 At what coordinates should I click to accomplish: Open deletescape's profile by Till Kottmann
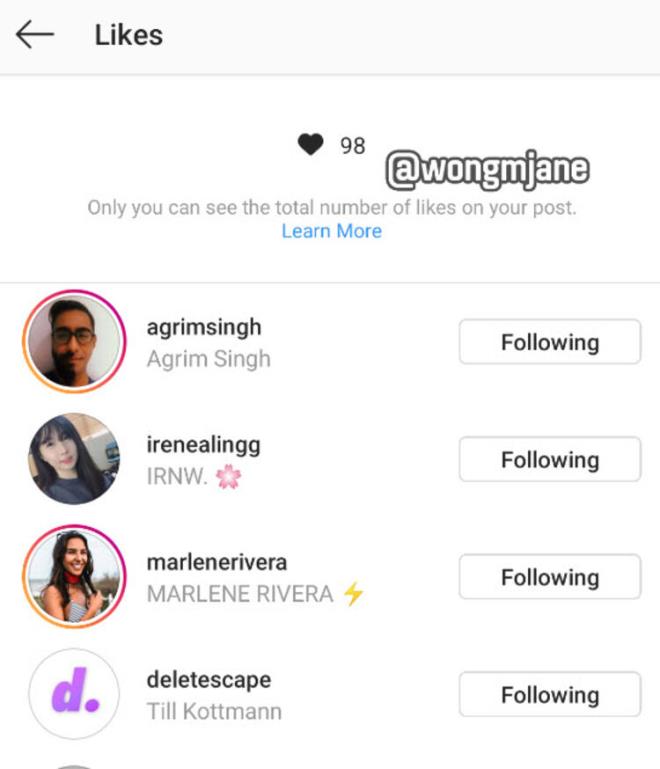[x=208, y=680]
